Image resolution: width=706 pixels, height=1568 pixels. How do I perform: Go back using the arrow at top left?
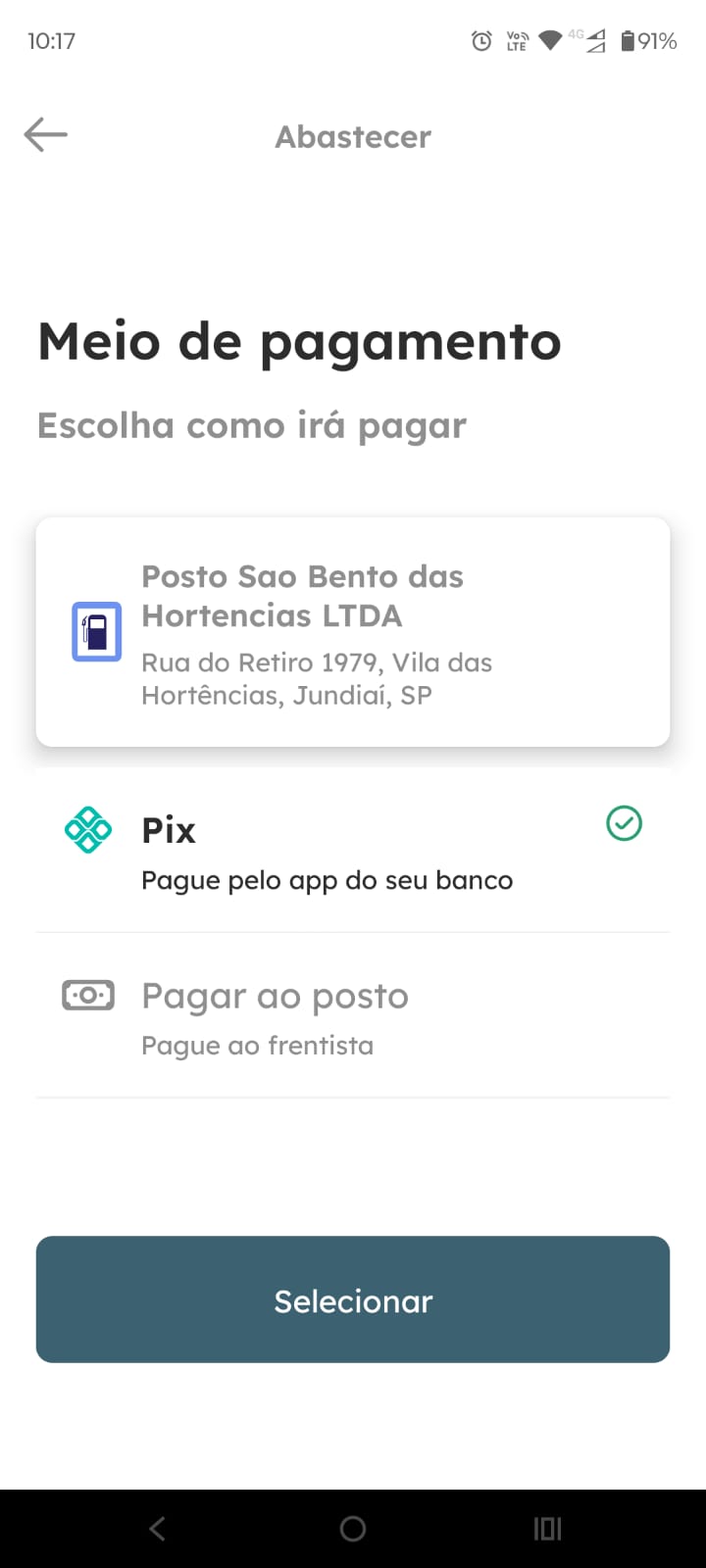point(45,134)
